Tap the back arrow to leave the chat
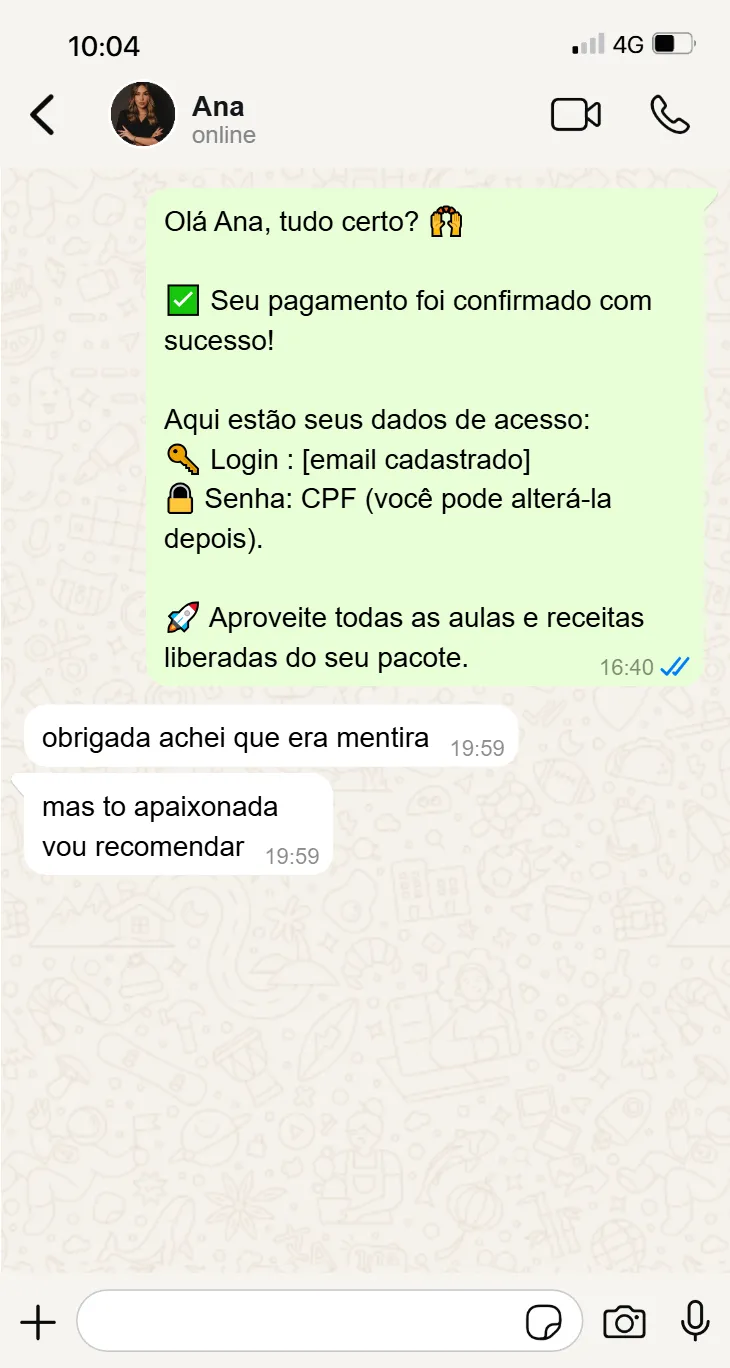 (42, 115)
